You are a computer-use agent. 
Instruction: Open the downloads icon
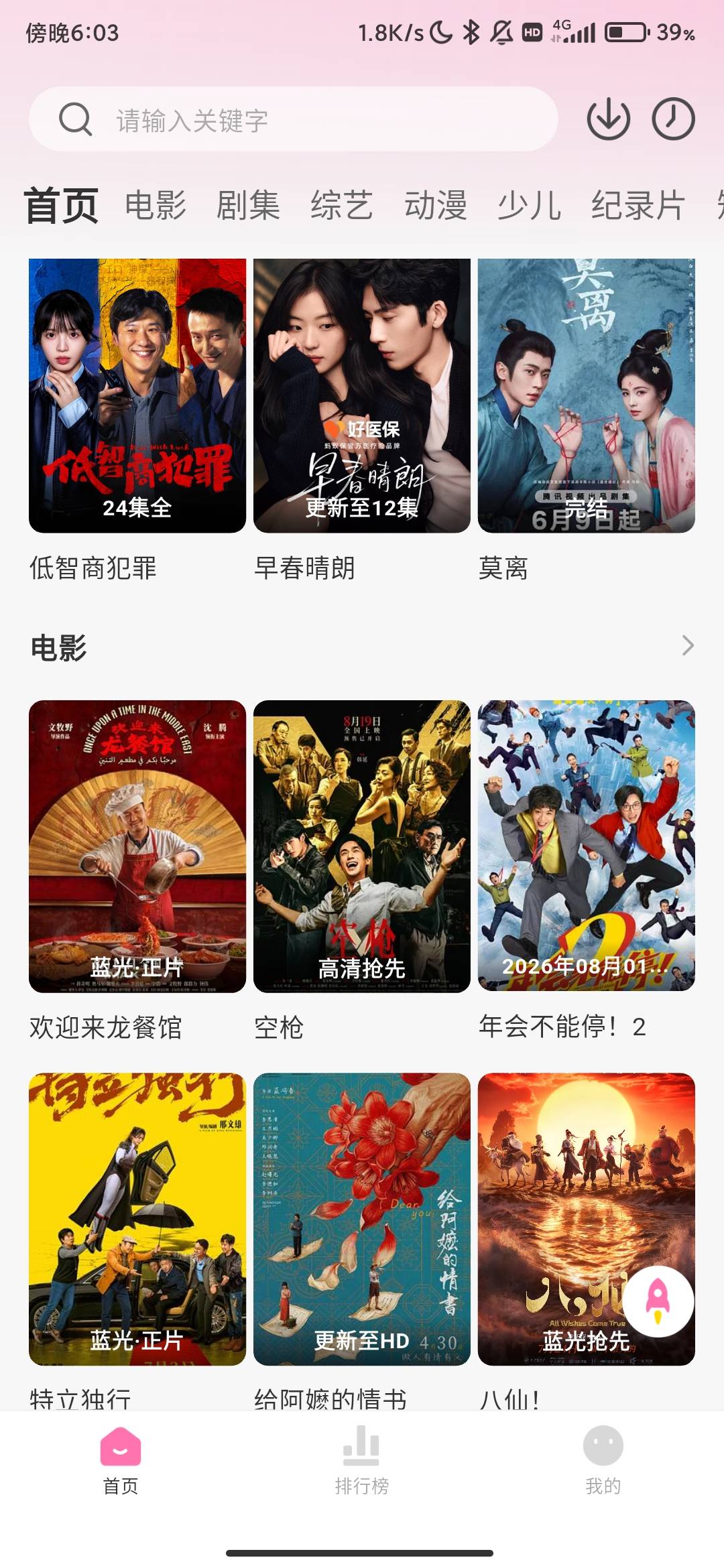point(608,119)
